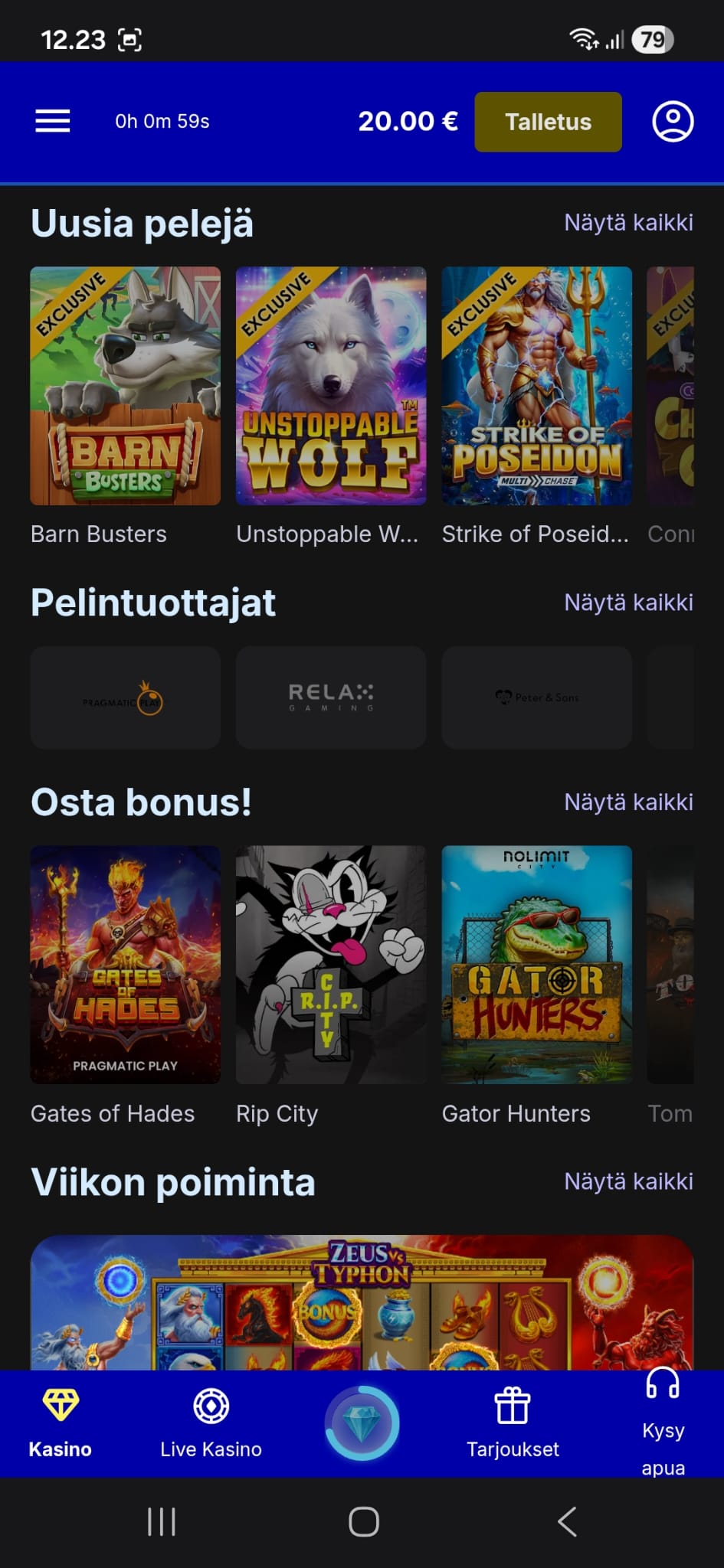The height and width of the screenshot is (1568, 724).
Task: Open Näytä kaikki for Uusia pelejä
Action: (628, 223)
